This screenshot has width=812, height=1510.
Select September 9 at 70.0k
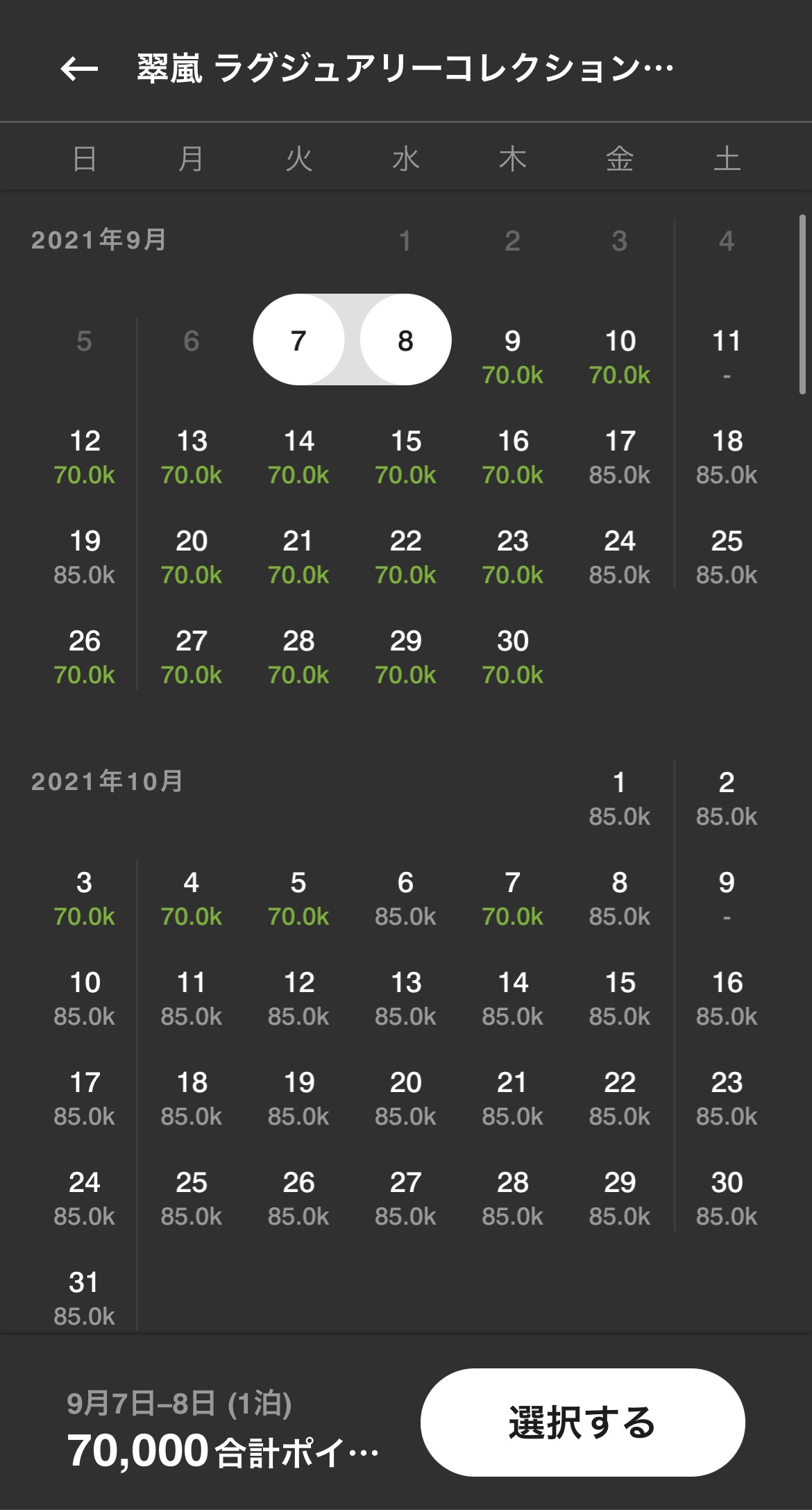pos(512,356)
